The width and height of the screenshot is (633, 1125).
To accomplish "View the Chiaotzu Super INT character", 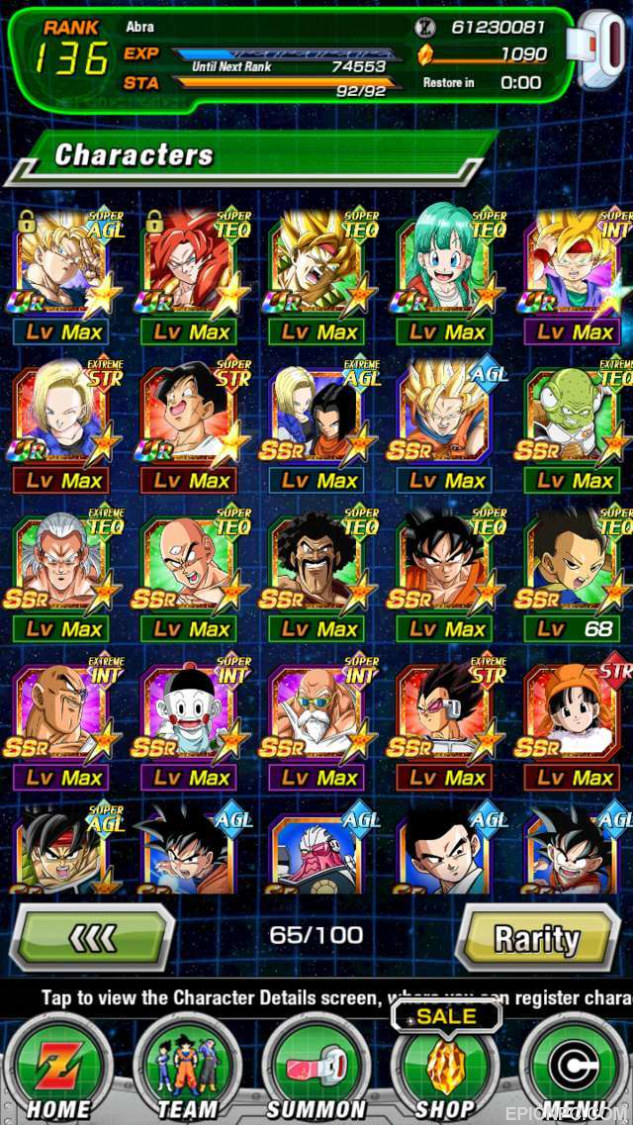I will click(x=189, y=723).
